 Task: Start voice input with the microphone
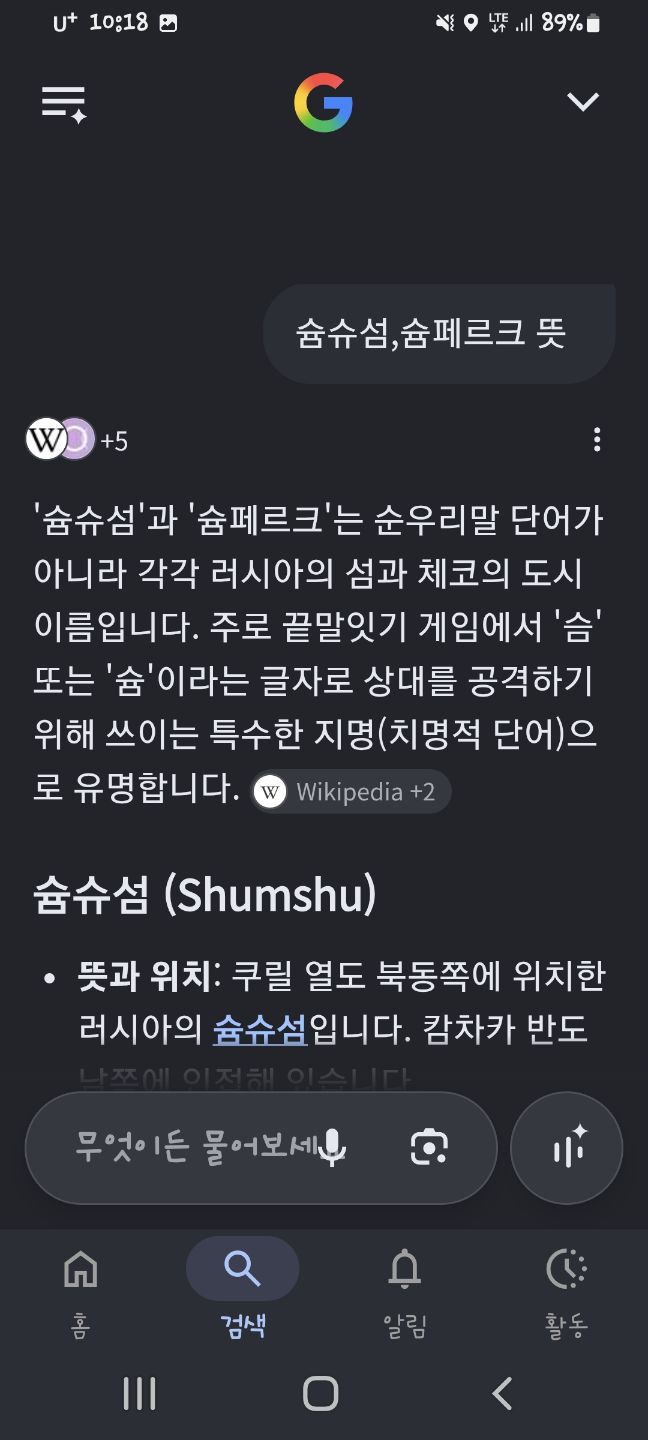[331, 1147]
